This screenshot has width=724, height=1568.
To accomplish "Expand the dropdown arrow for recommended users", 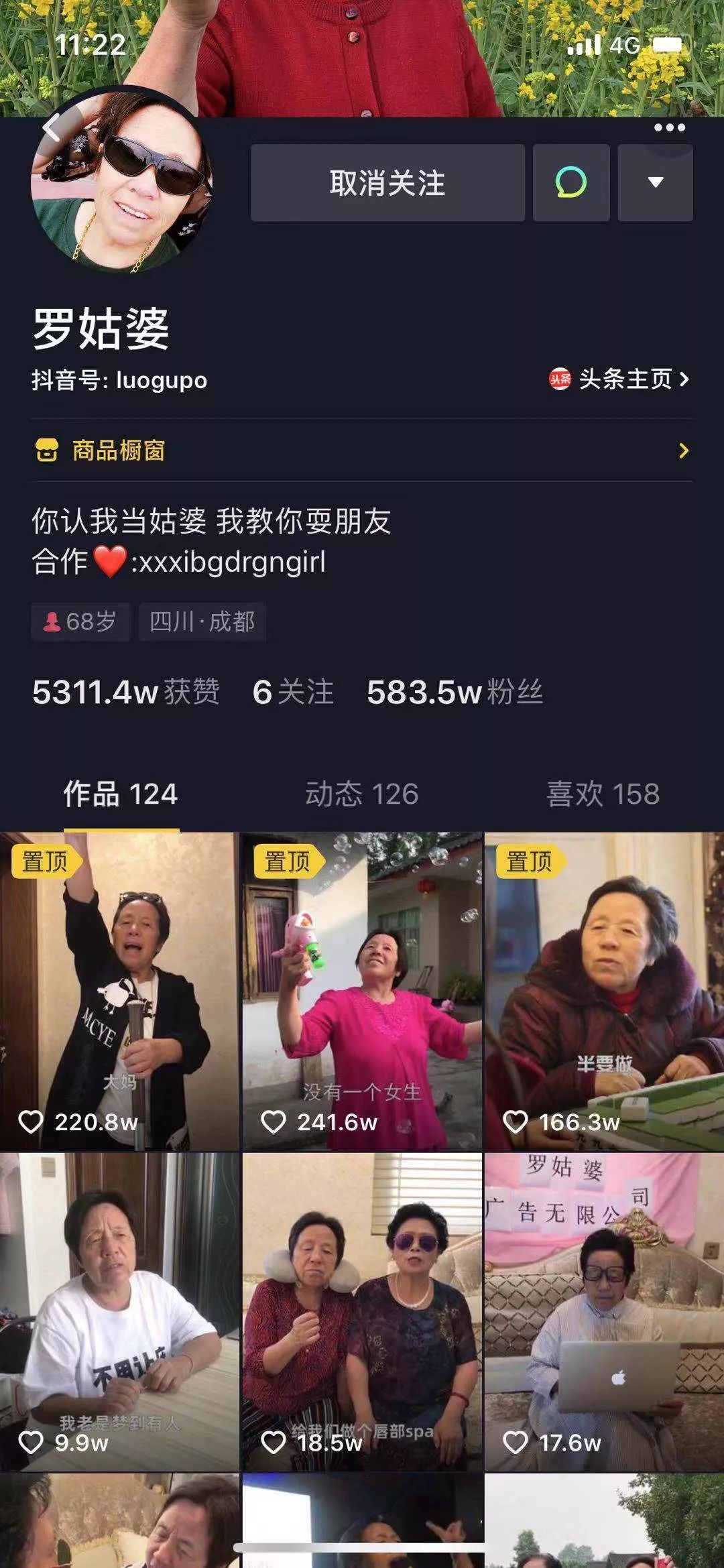I will click(655, 182).
